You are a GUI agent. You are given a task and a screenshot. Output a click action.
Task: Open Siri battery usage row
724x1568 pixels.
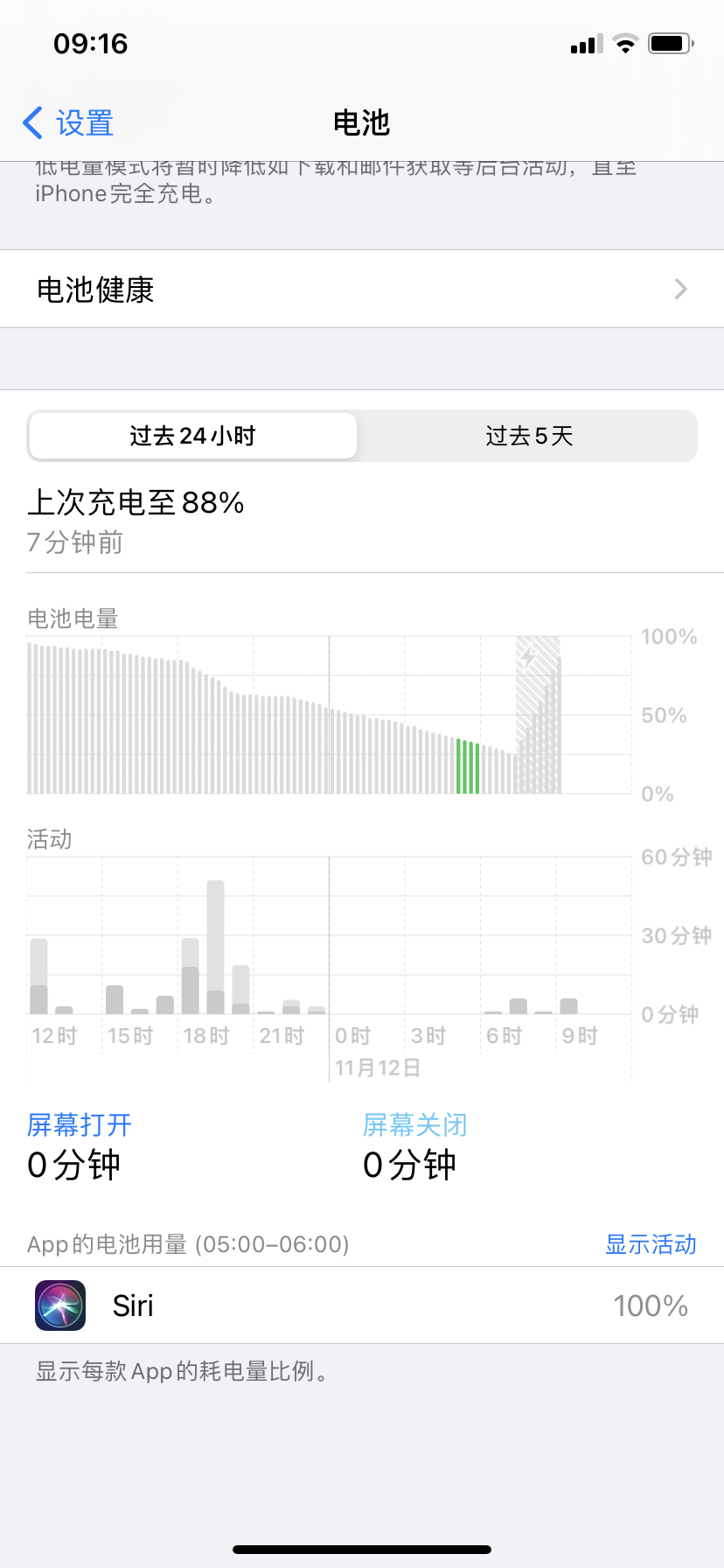coord(362,1305)
